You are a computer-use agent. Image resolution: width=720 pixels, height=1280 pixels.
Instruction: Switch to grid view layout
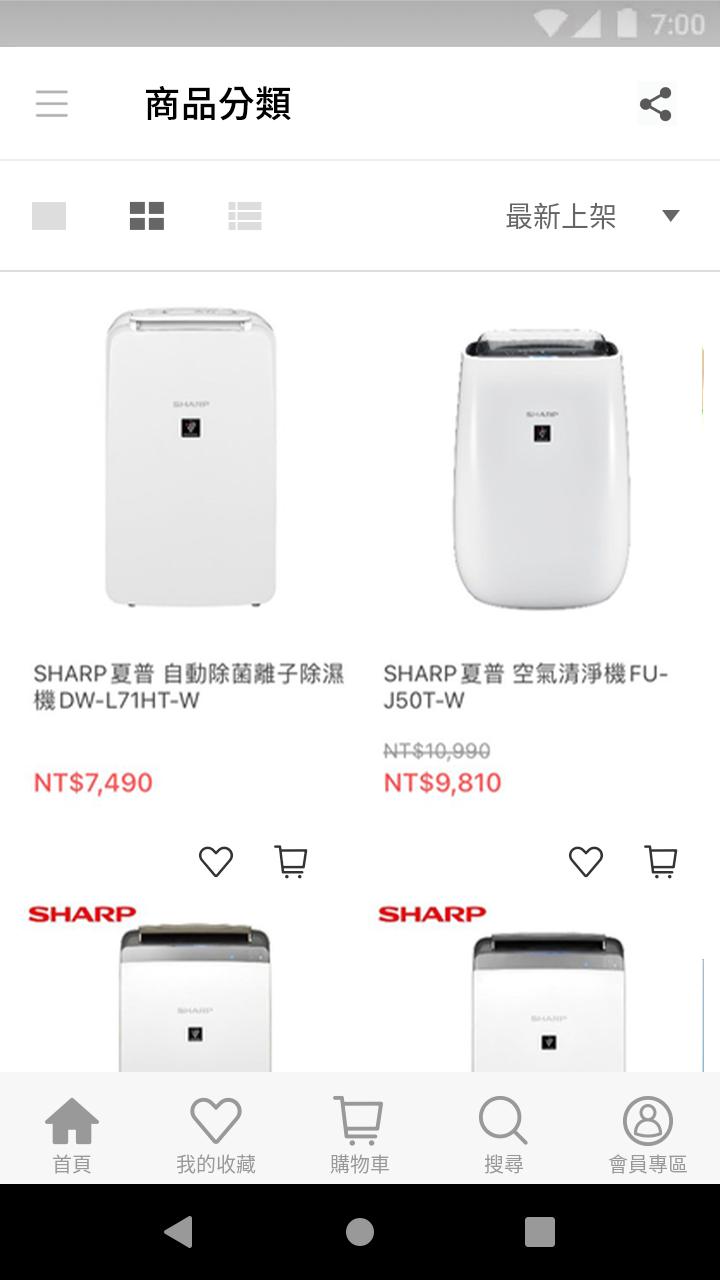pyautogui.click(x=147, y=216)
